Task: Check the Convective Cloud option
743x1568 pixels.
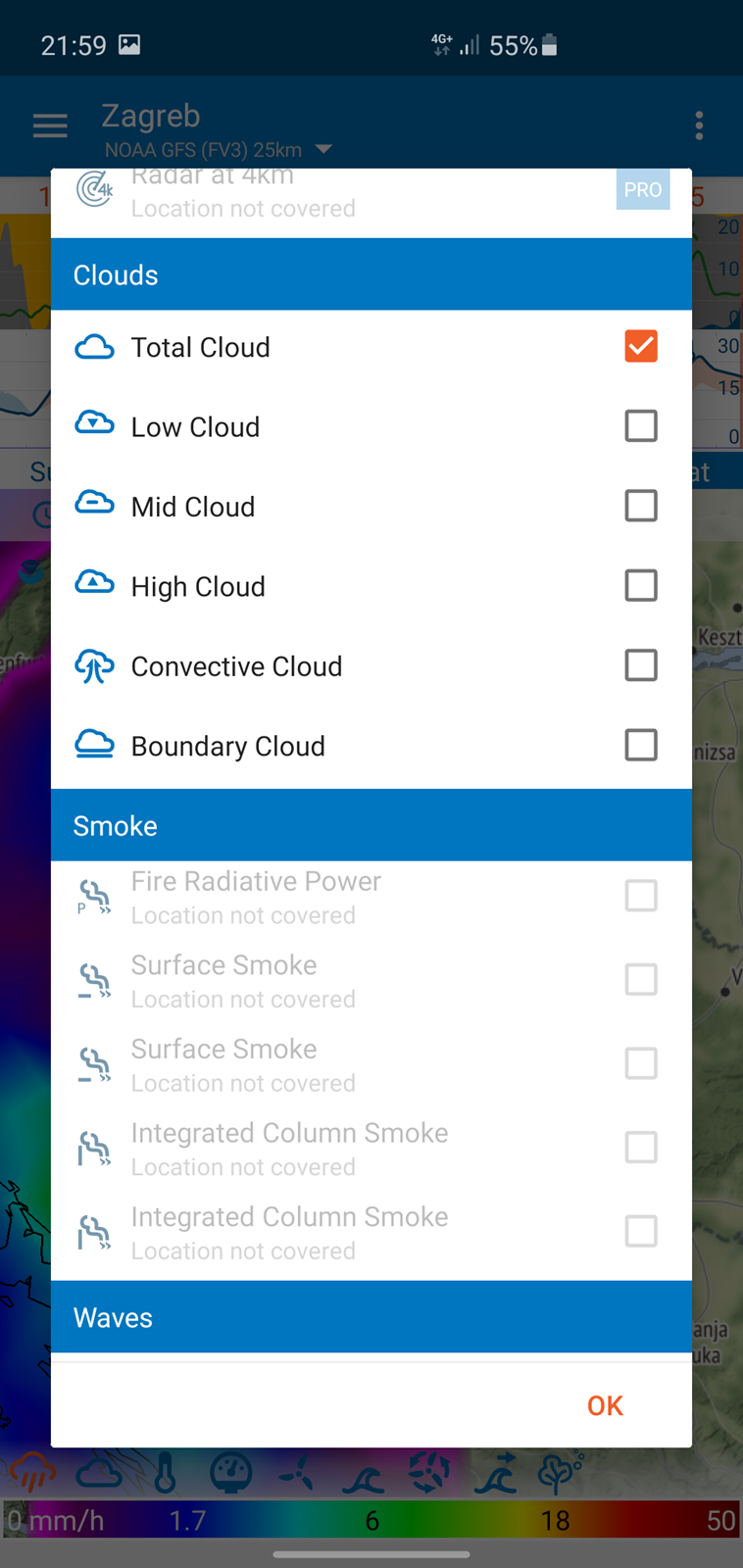Action: [641, 665]
